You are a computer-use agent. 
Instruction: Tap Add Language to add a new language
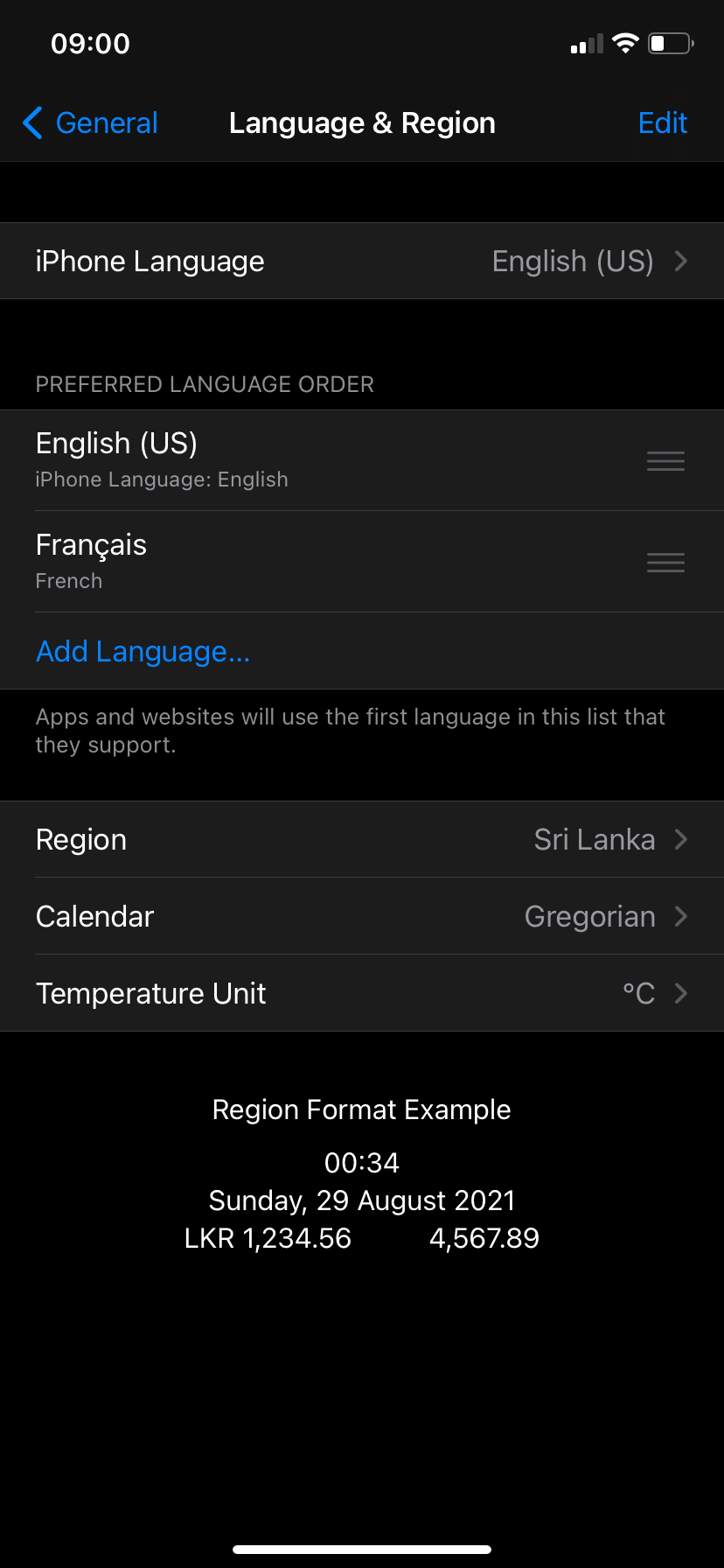click(143, 651)
